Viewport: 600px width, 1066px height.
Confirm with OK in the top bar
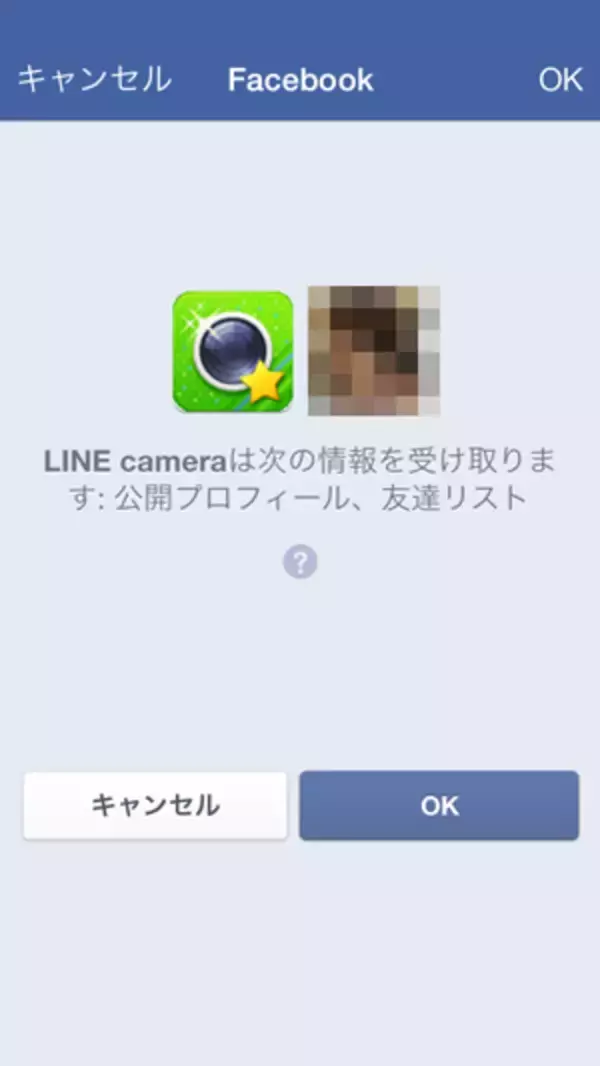560,79
